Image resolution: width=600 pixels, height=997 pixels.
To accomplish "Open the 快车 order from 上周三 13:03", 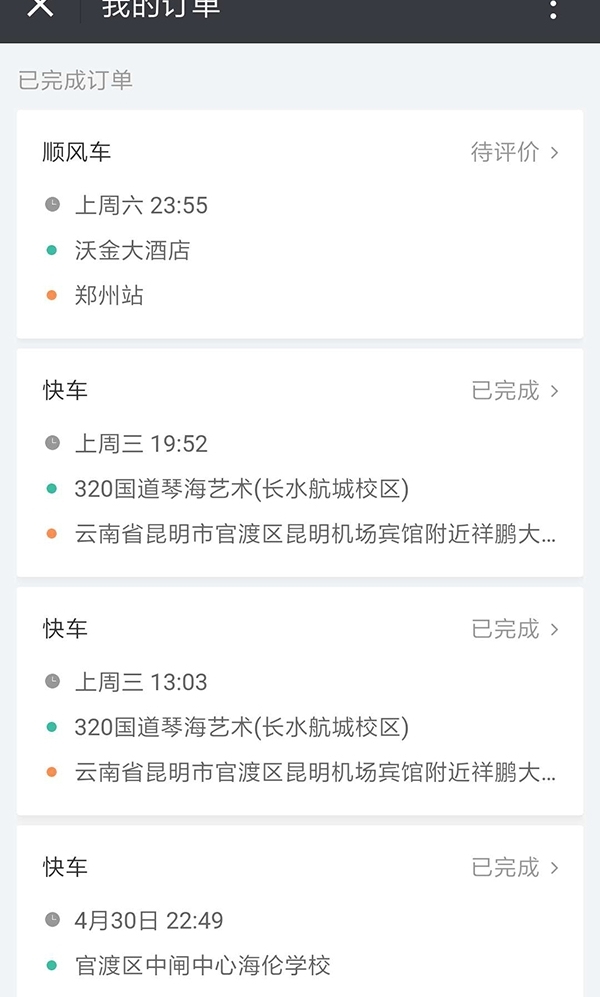I will tap(300, 701).
